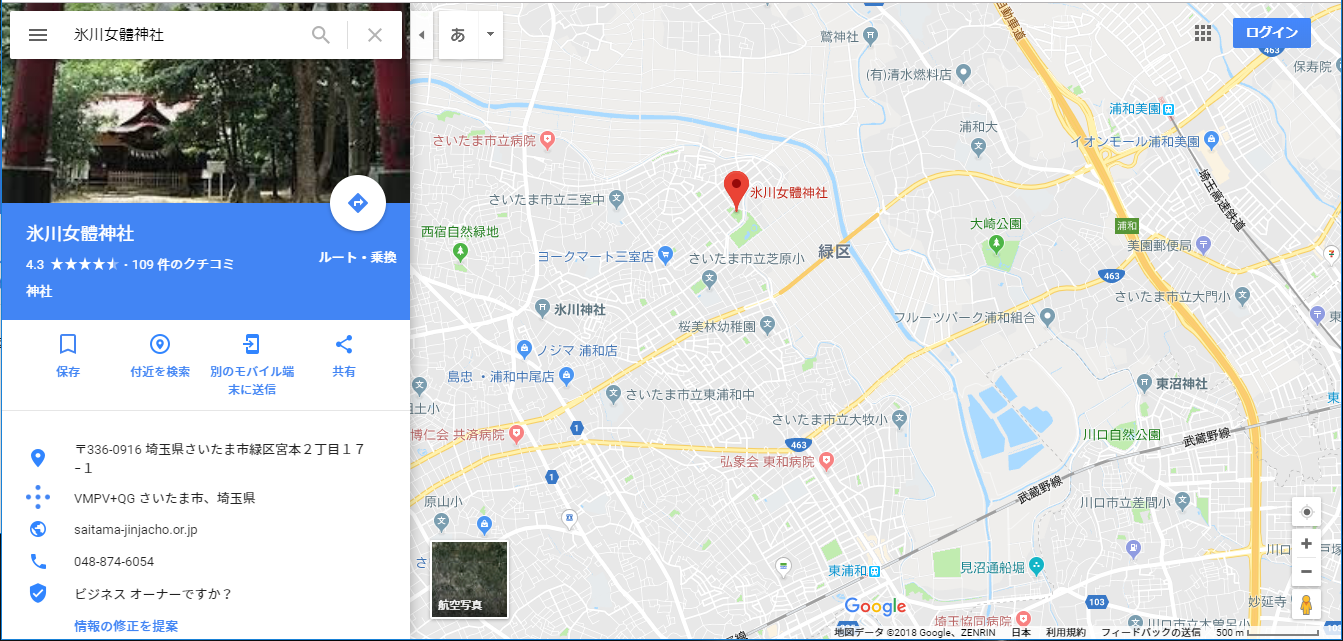Screen dimensions: 1343x641
Task: Switch to 航空写真 aerial view
Action: pos(470,579)
